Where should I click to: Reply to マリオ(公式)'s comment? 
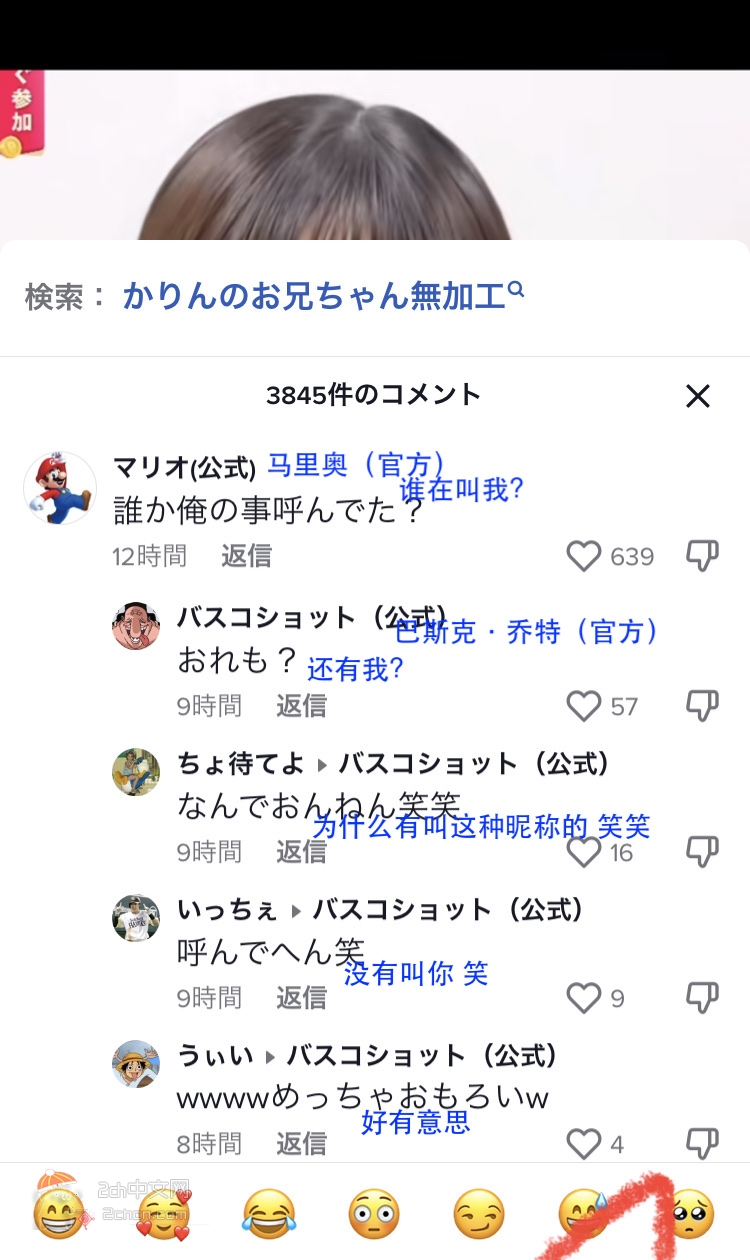[x=246, y=556]
